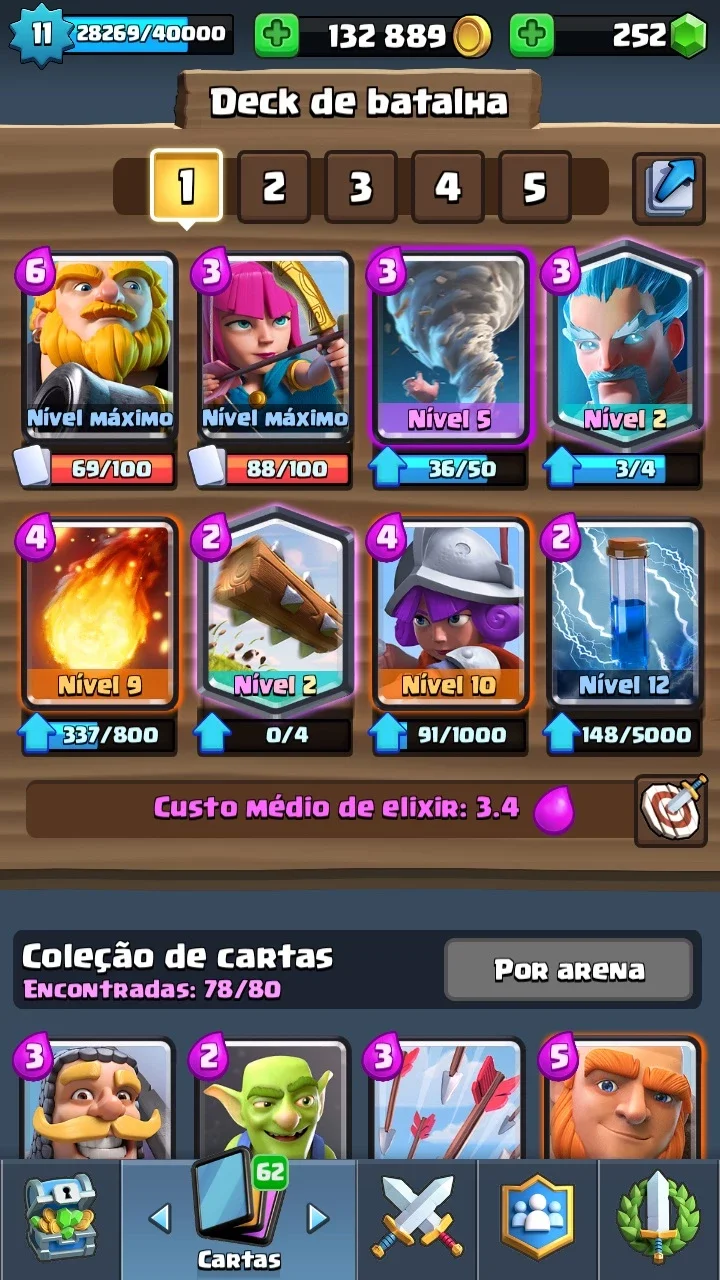Image resolution: width=720 pixels, height=1280 pixels.
Task: Open the clan social tab
Action: tap(538, 1218)
